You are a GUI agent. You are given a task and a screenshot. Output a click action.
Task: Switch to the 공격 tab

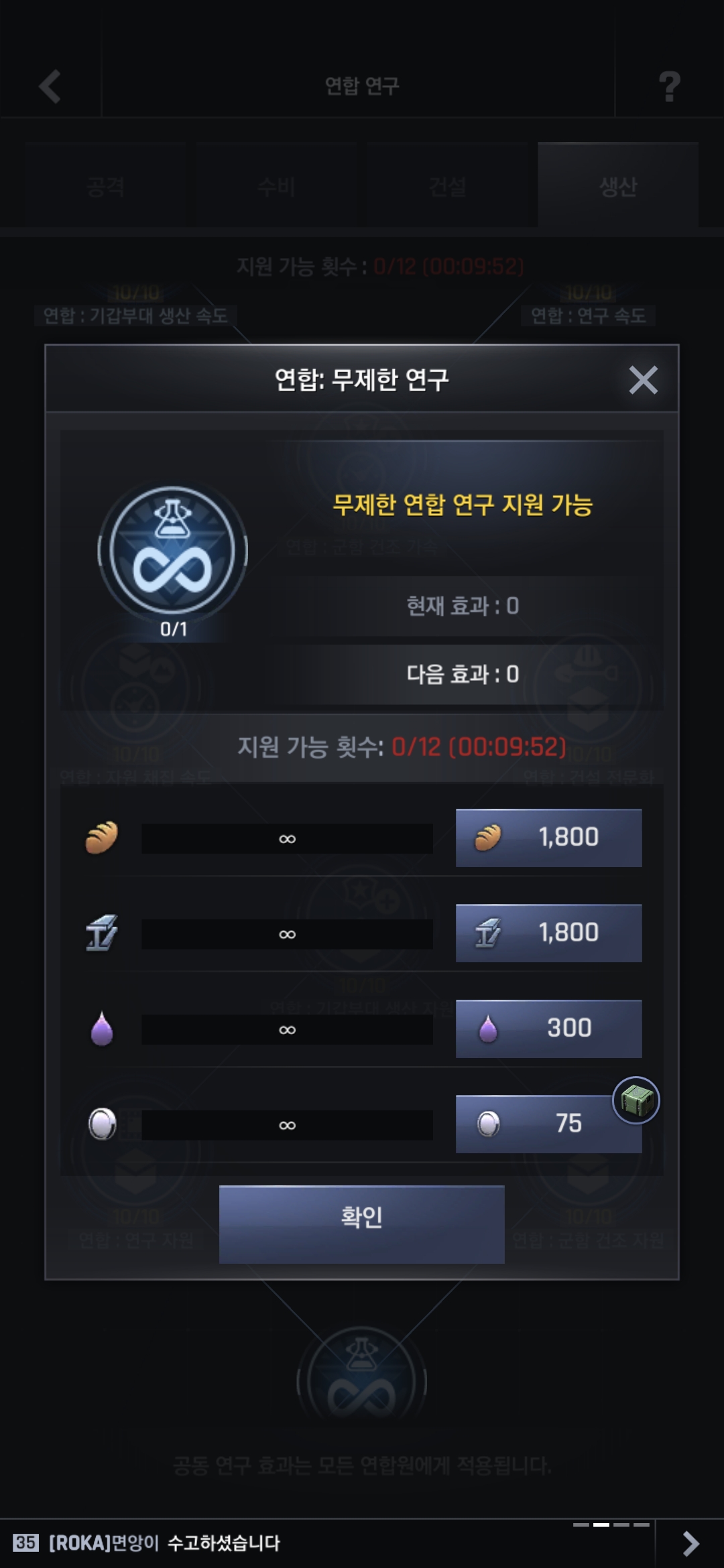click(x=105, y=186)
